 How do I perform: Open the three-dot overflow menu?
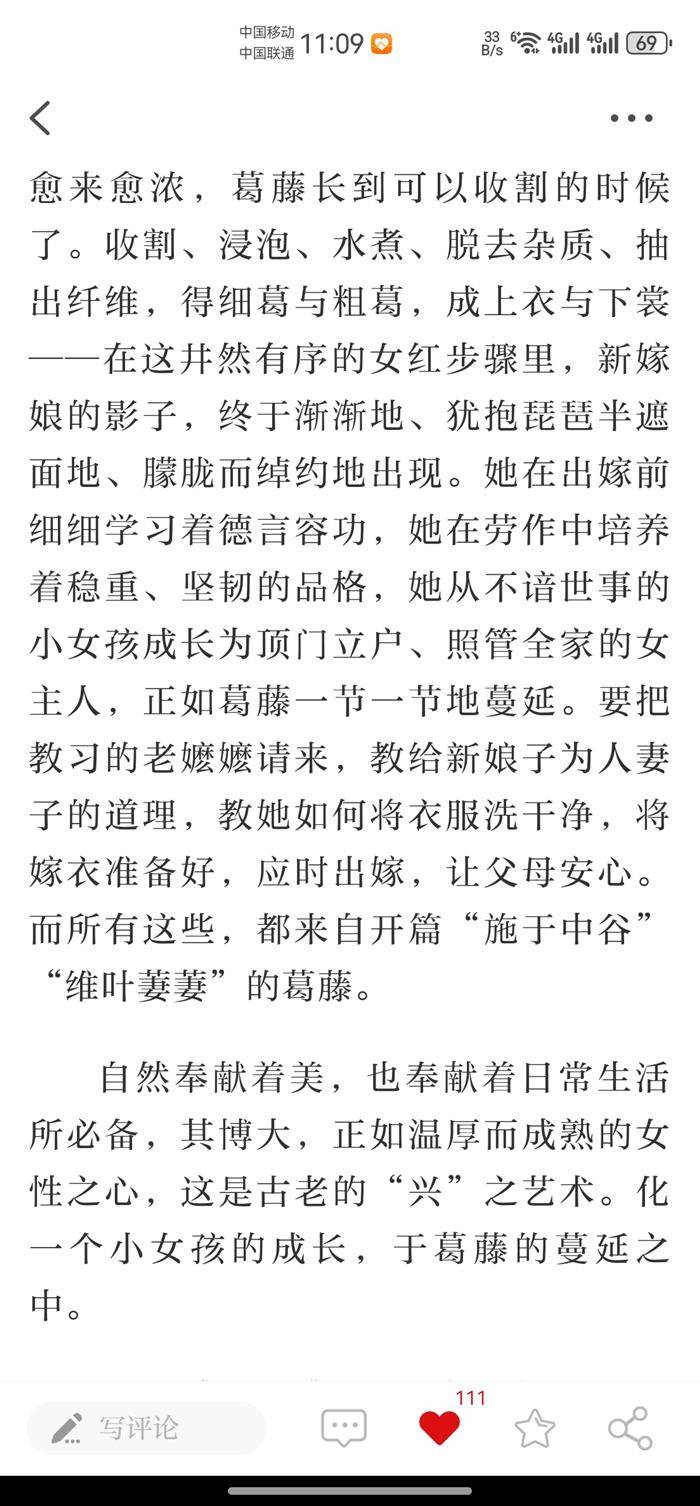(x=632, y=118)
